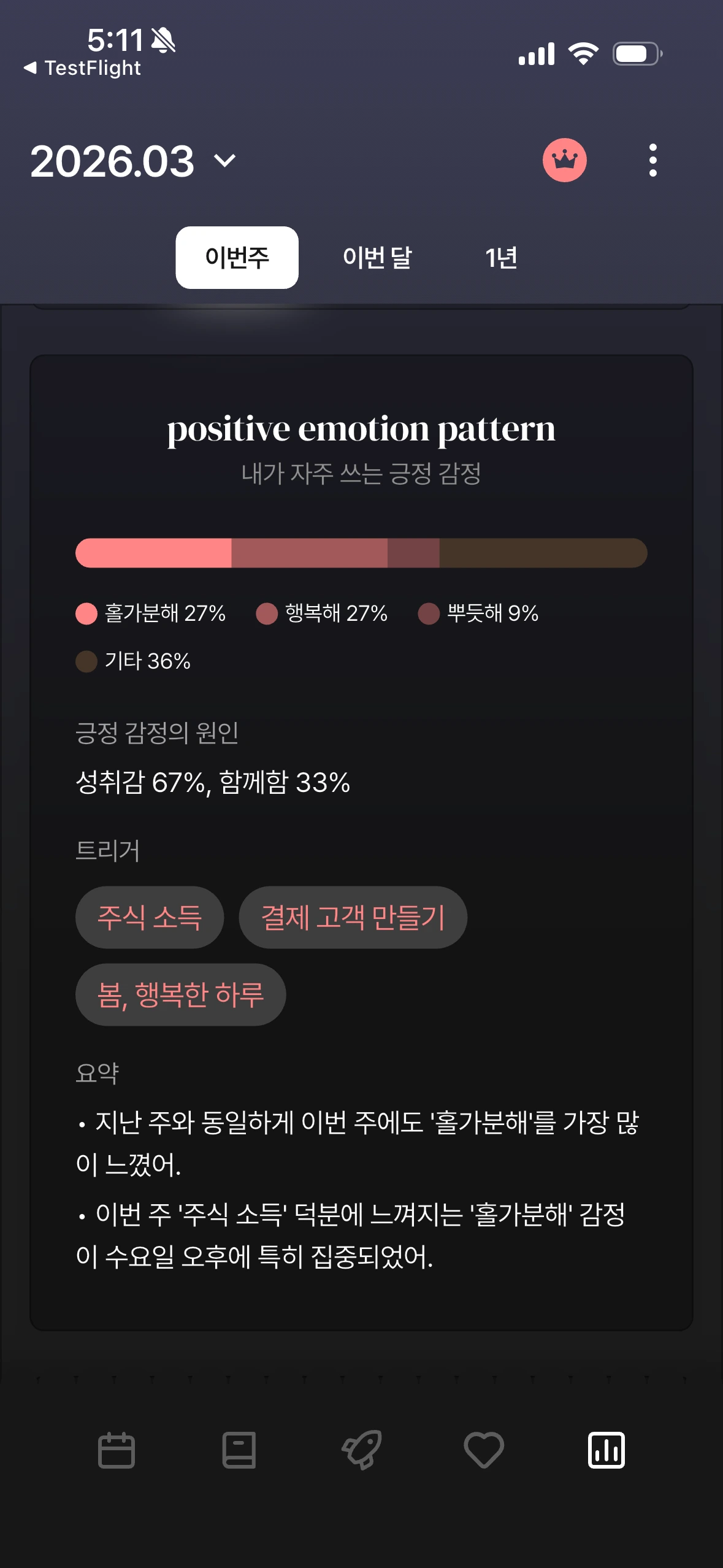Return to TestFlight via back link

pyautogui.click(x=82, y=67)
